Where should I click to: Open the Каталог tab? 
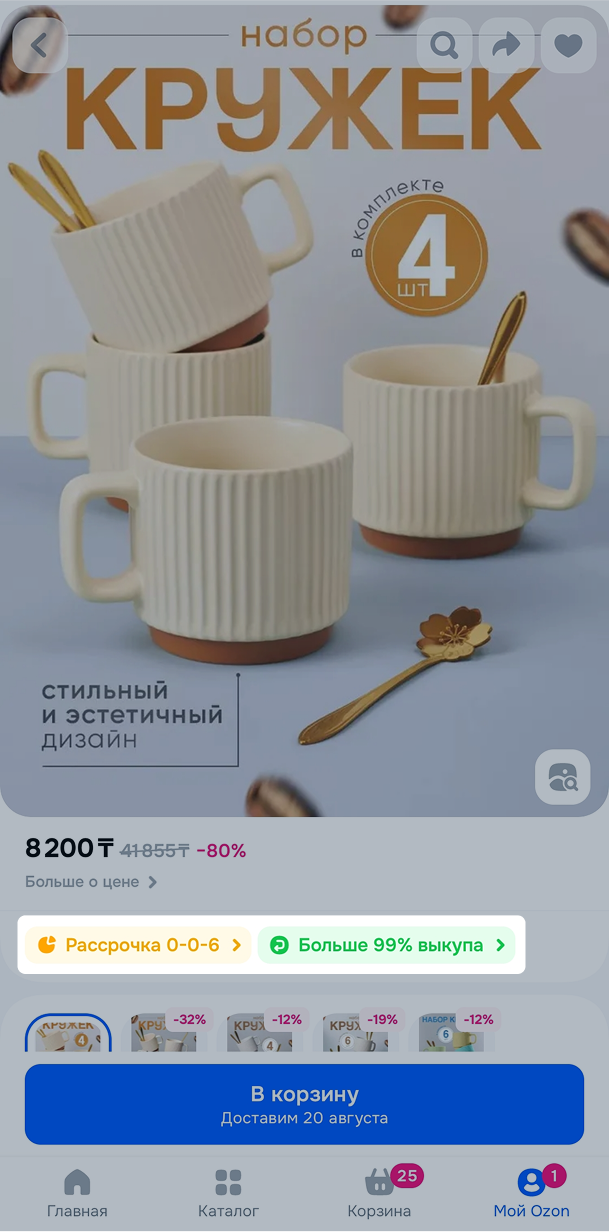pyautogui.click(x=228, y=1194)
